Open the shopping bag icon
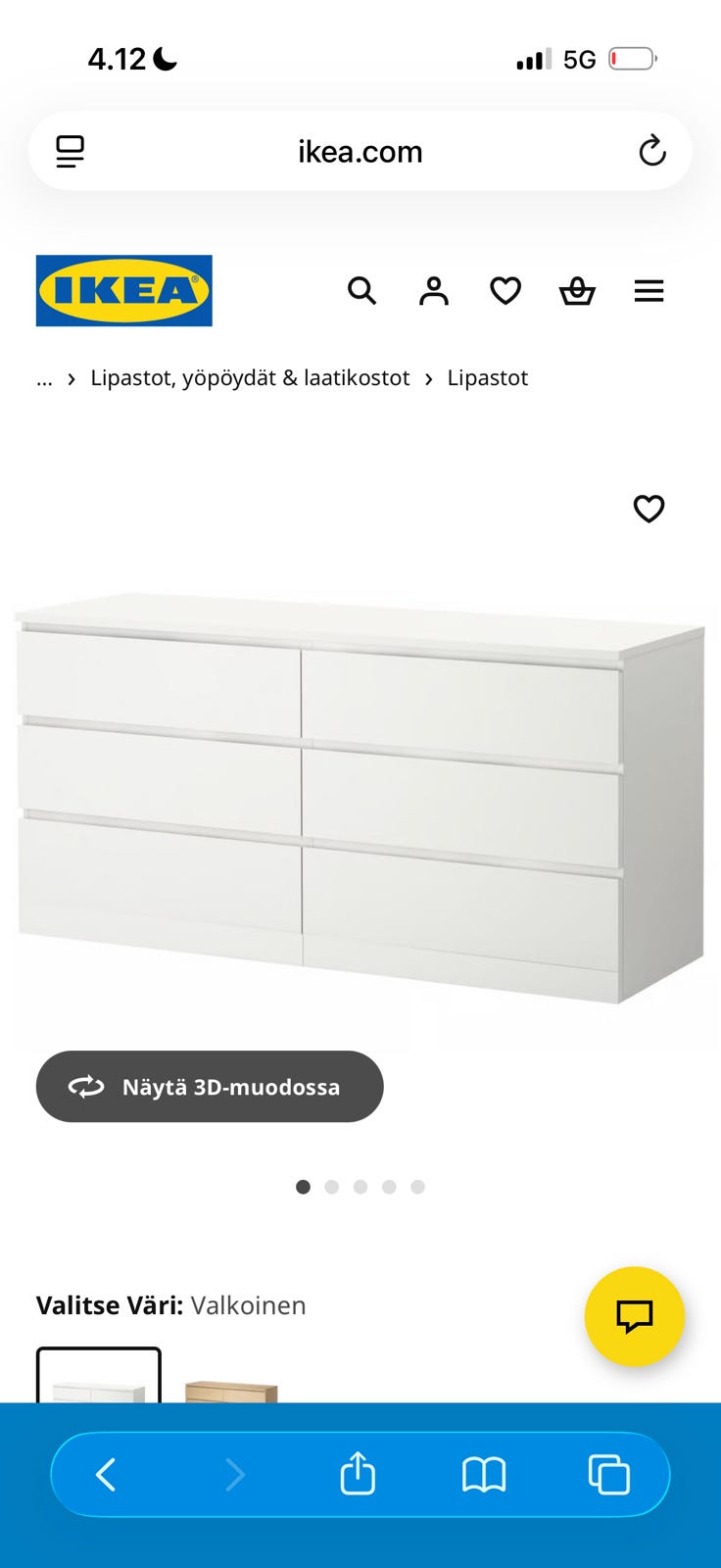721x1568 pixels. pos(577,291)
